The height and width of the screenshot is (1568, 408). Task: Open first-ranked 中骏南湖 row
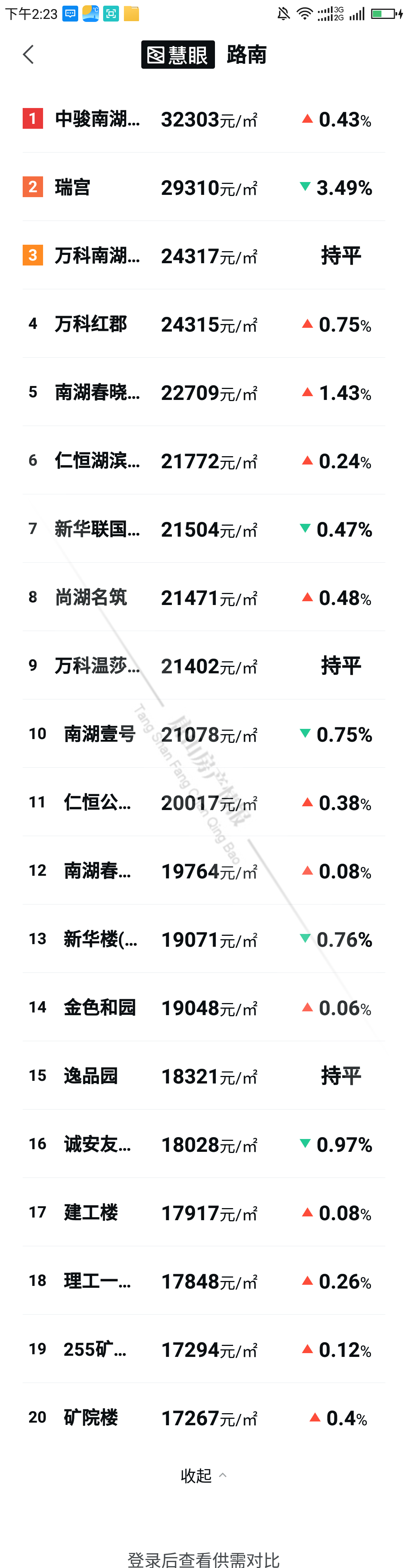click(203, 119)
